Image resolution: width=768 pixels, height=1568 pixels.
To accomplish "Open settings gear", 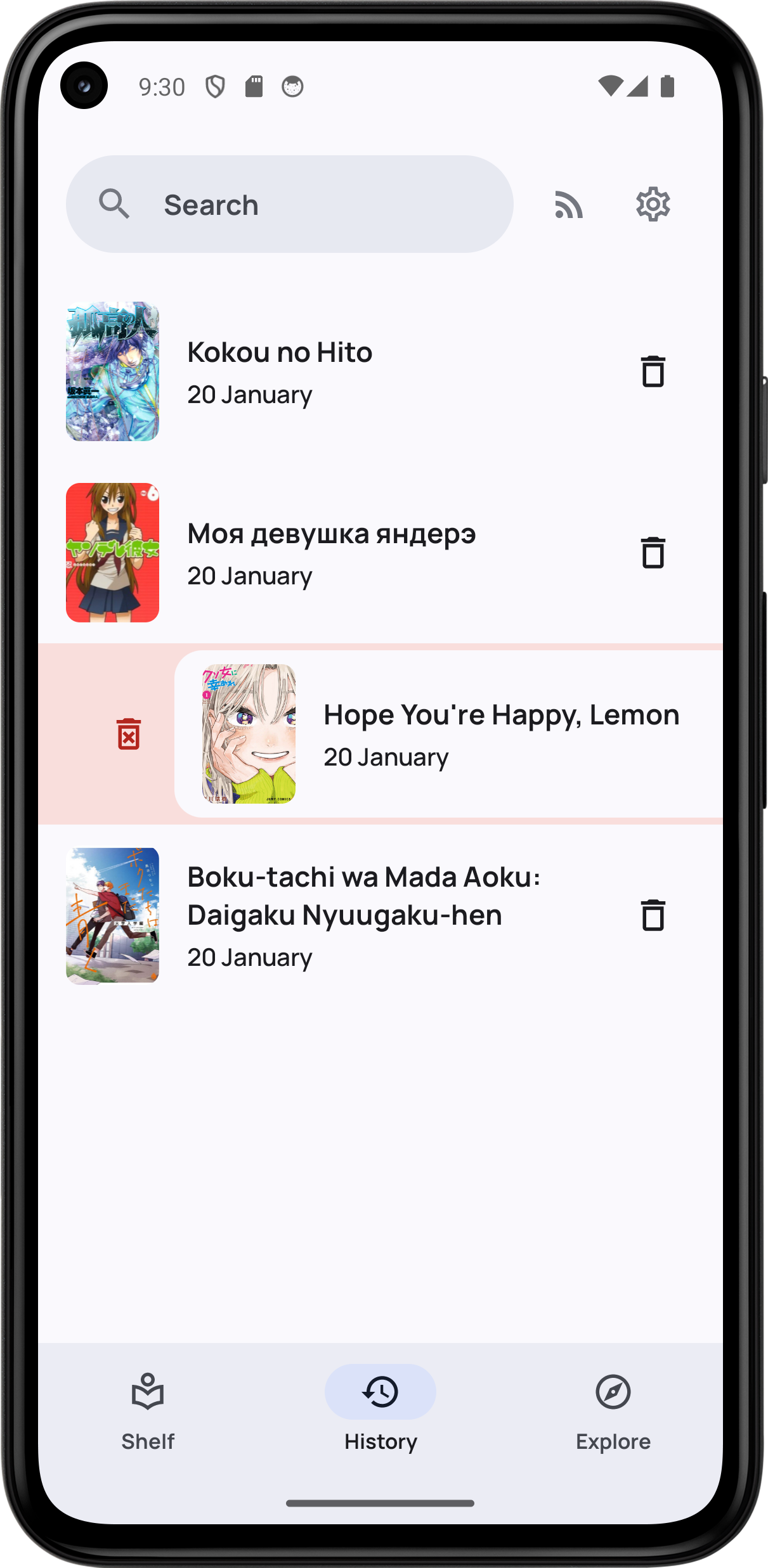I will pyautogui.click(x=653, y=204).
